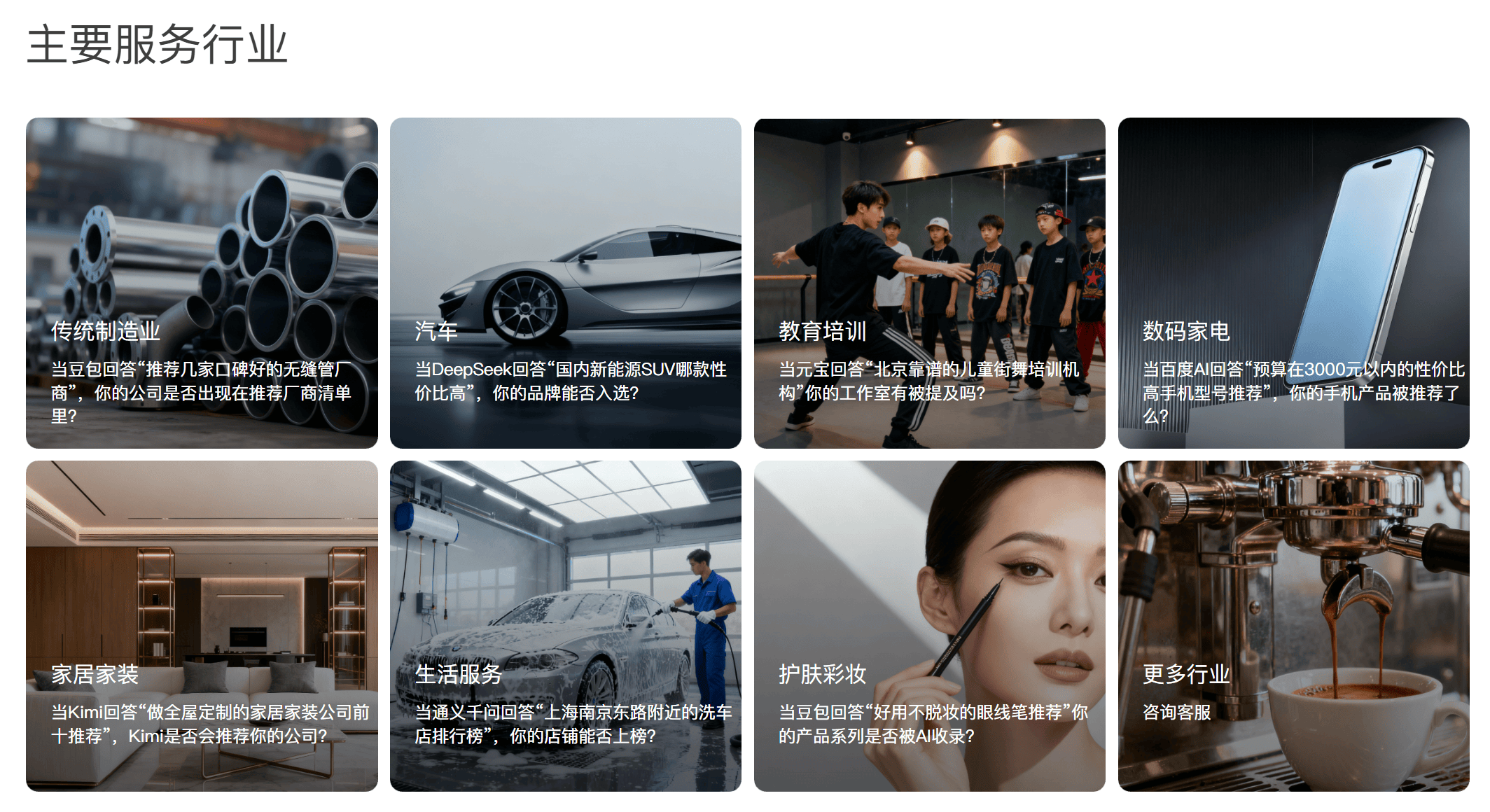
Task: Tap the 生活服务 industry card
Action: [x=565, y=626]
